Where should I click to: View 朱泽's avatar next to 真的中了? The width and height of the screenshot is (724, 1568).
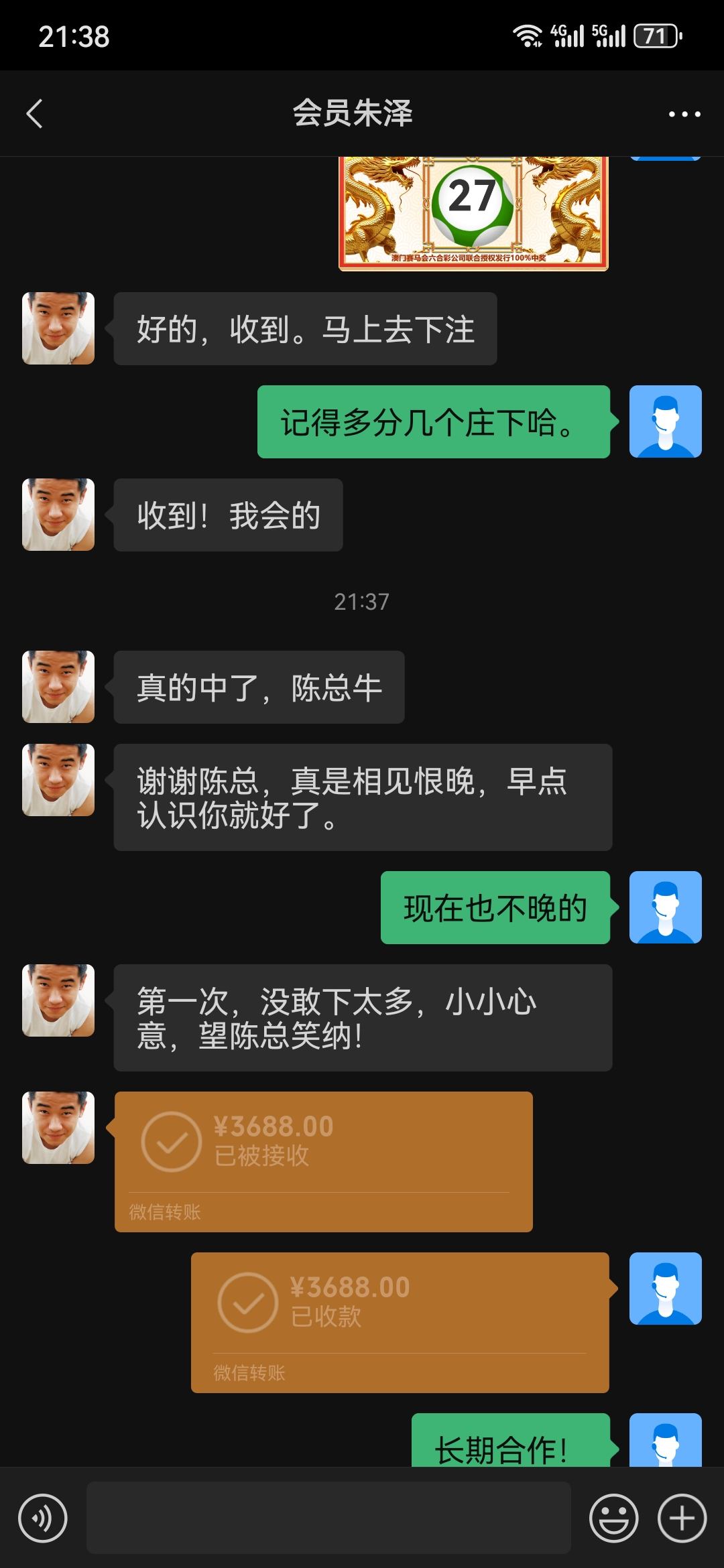point(58,687)
